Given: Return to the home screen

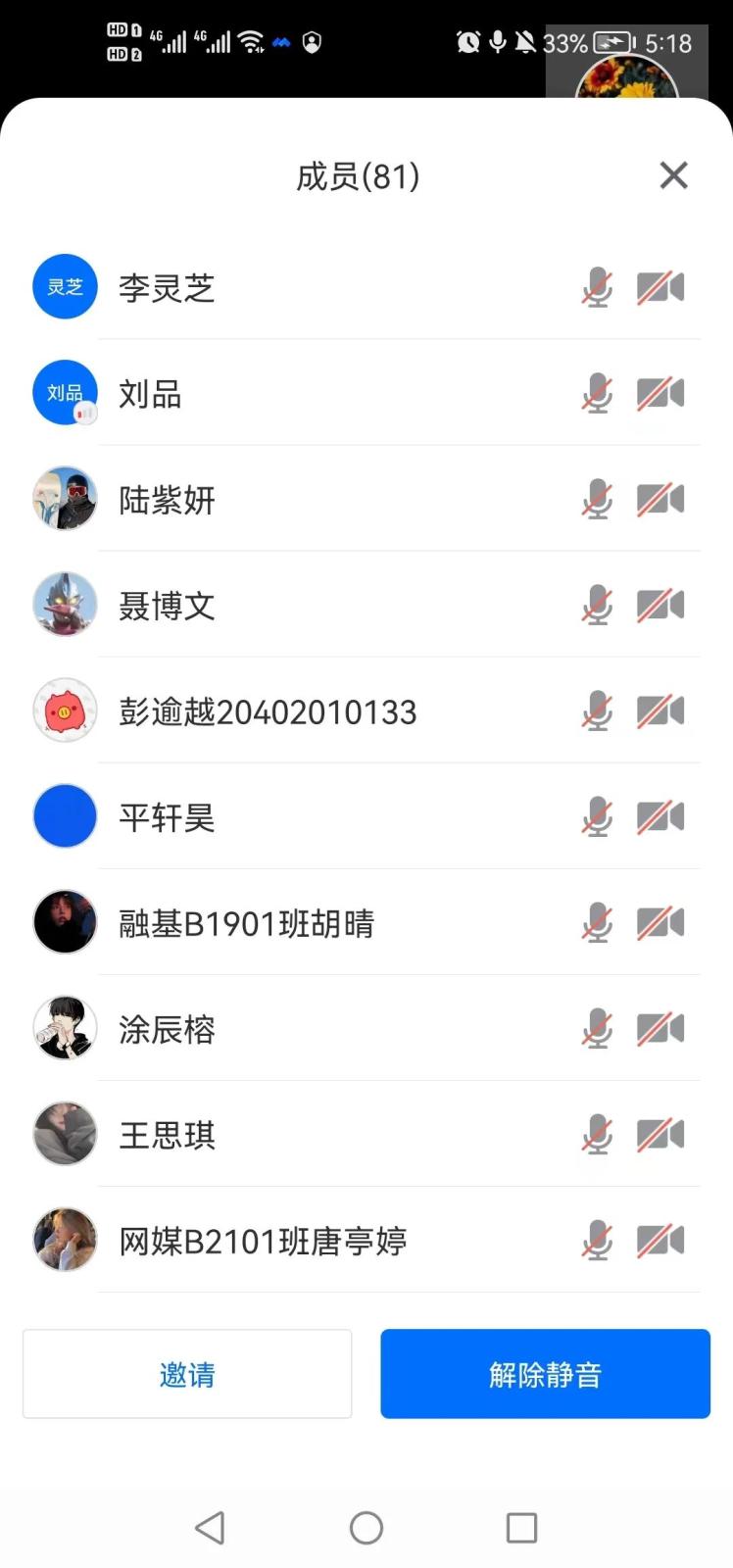Looking at the screenshot, I should (x=366, y=1527).
